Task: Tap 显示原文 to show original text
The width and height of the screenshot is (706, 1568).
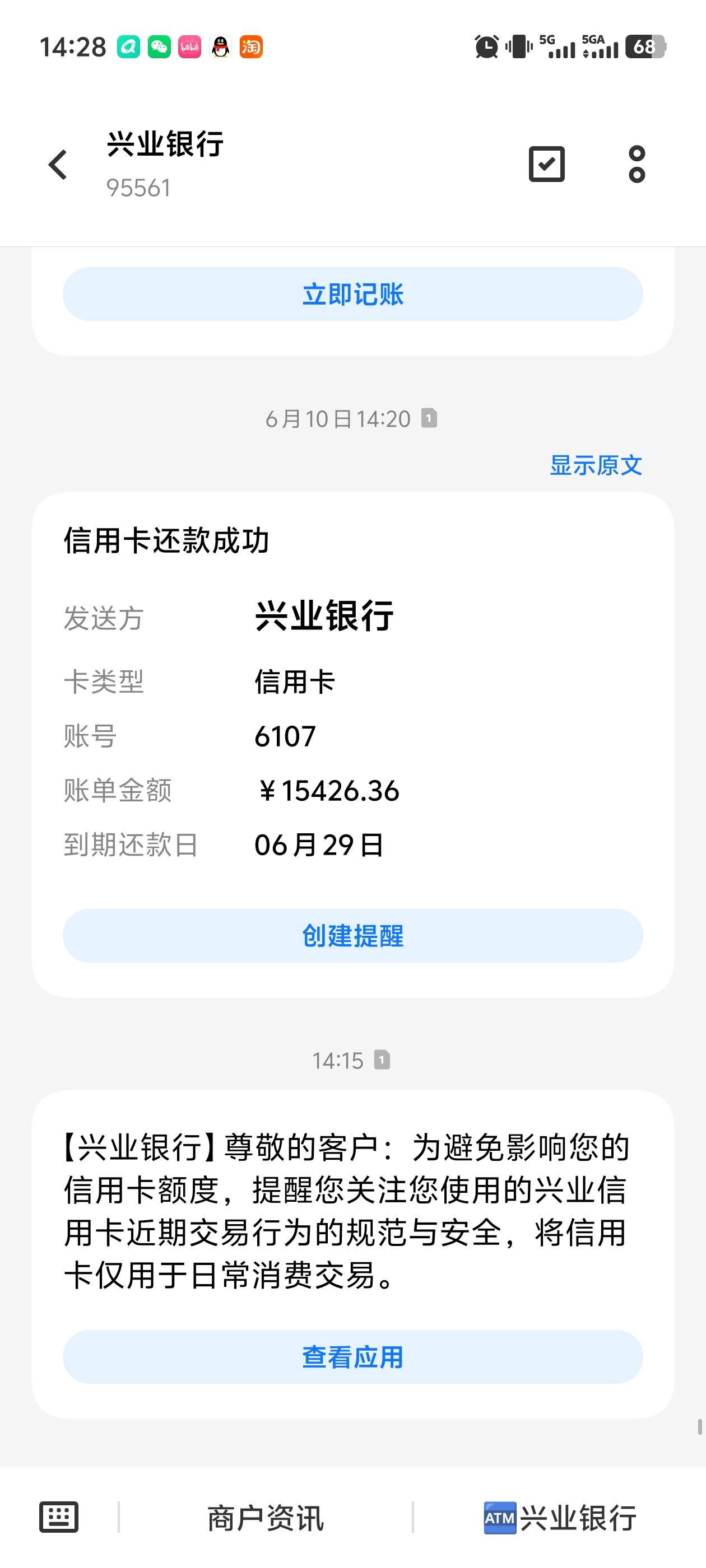Action: tap(596, 465)
